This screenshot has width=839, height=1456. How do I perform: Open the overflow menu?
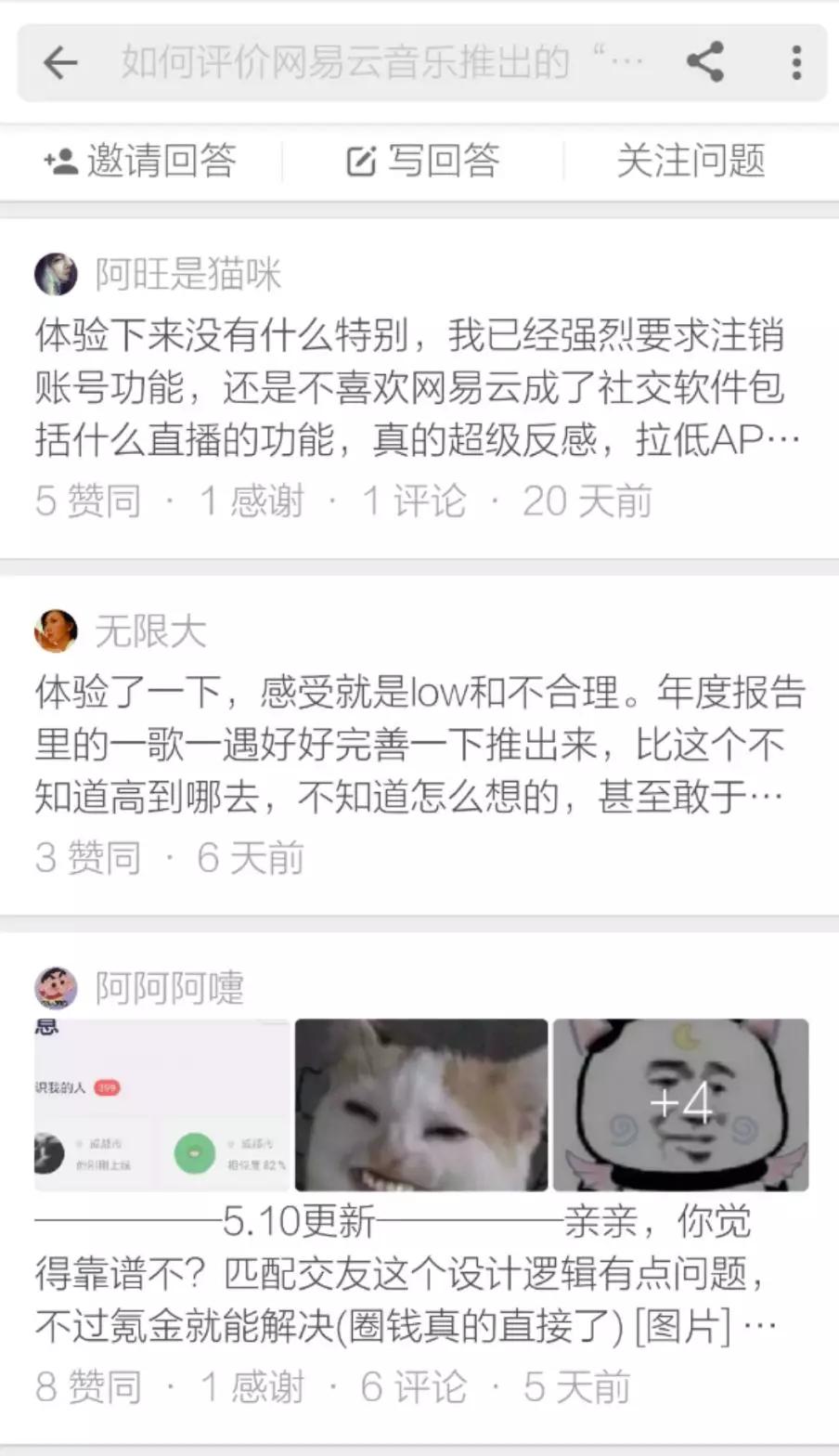tap(796, 62)
